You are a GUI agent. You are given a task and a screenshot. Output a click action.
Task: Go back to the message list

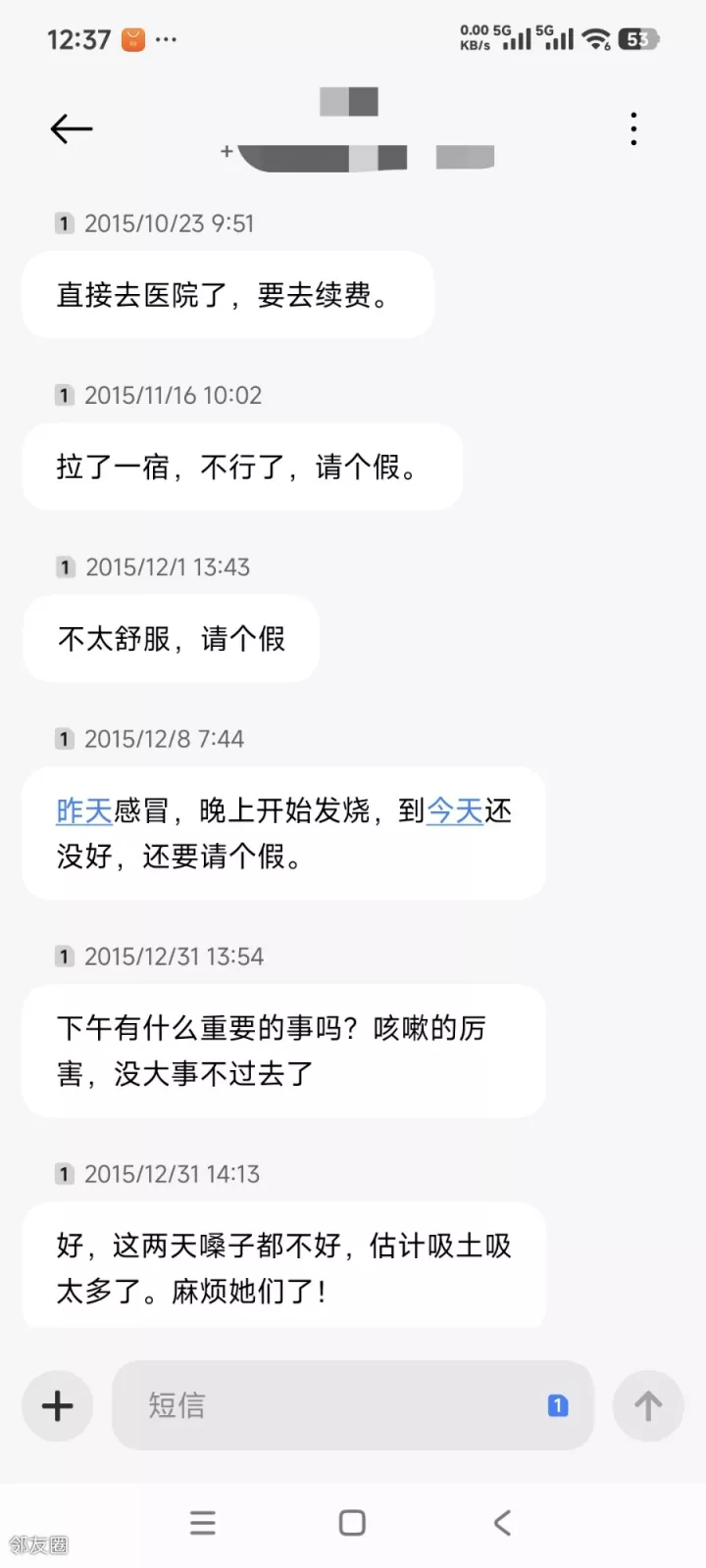[x=71, y=128]
